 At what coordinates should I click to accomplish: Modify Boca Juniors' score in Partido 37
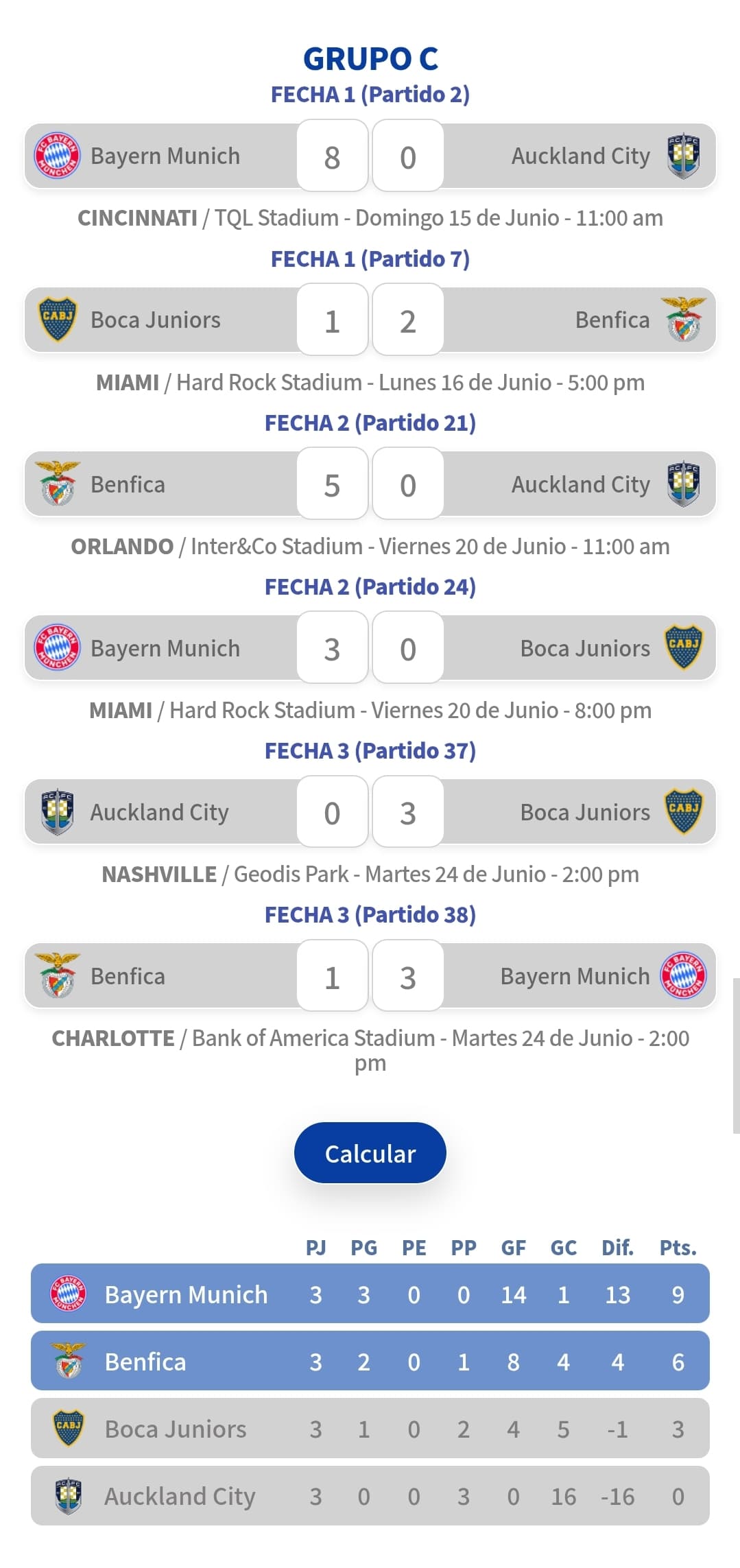tap(408, 811)
